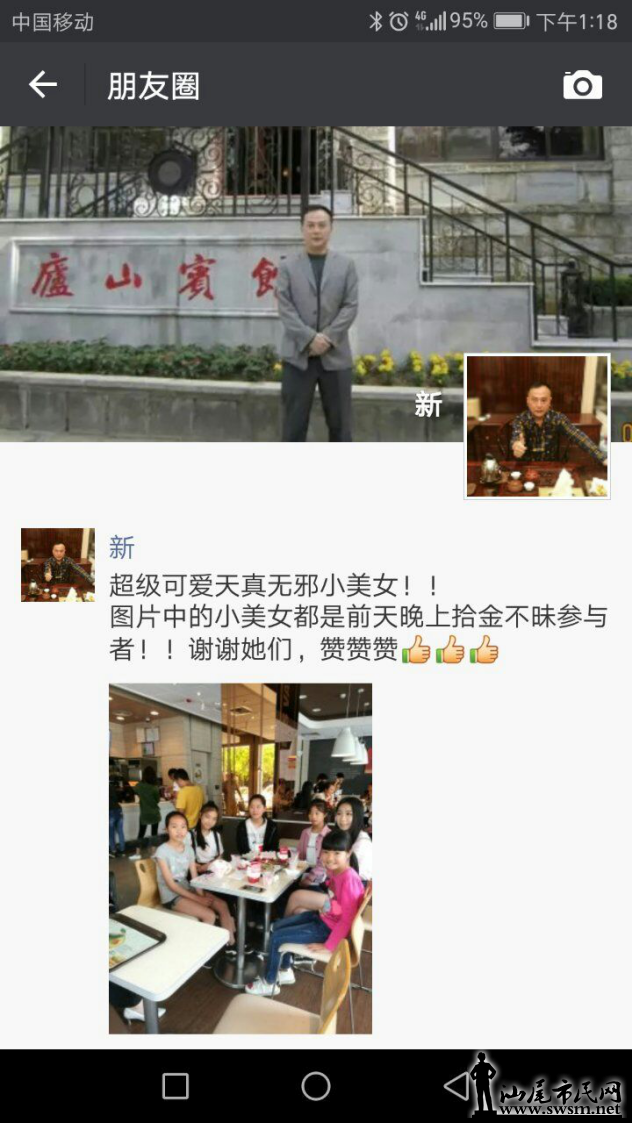
Task: Tap the cover photo at the top
Action: (200, 280)
